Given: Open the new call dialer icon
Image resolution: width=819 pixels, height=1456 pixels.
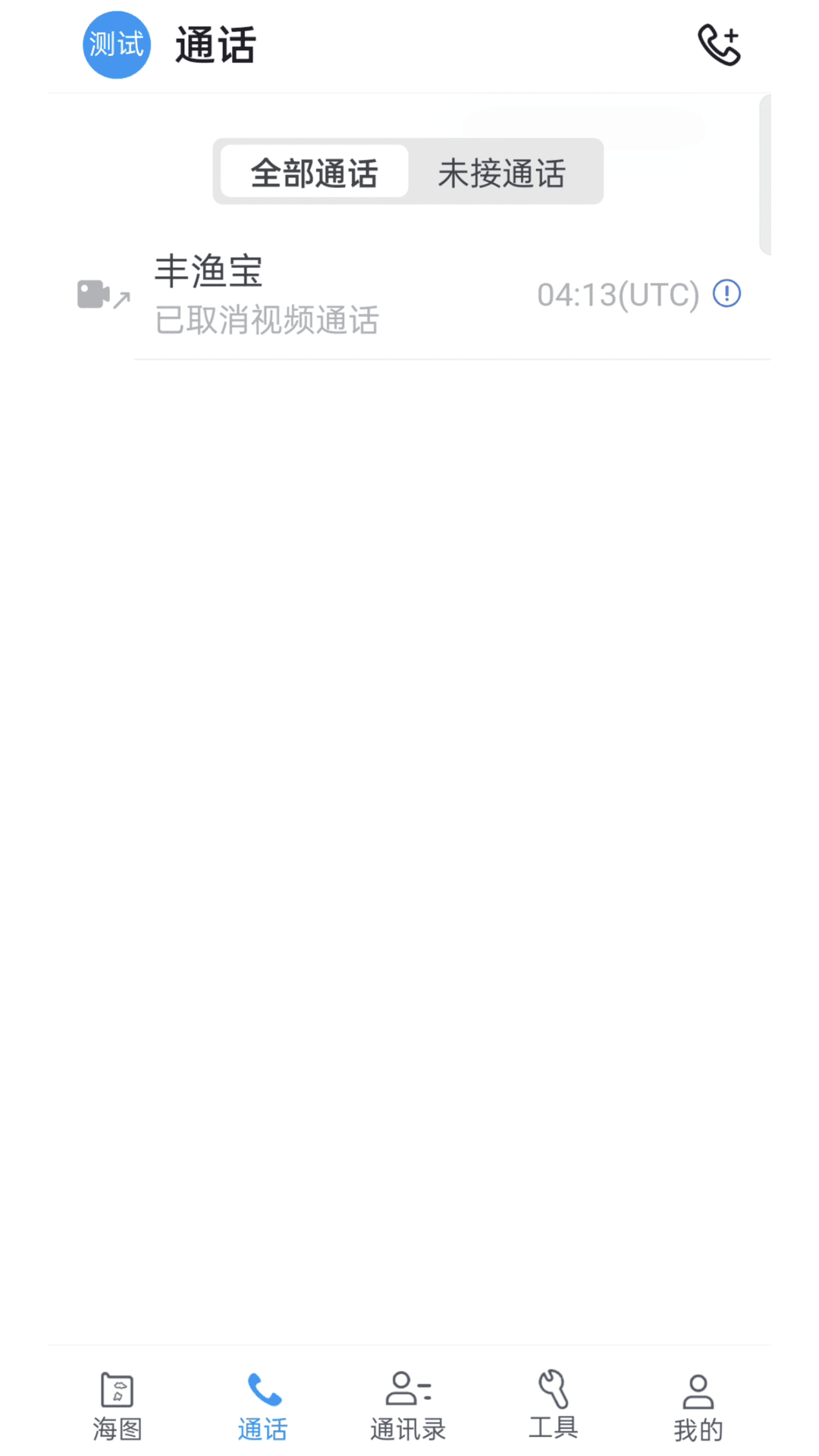Looking at the screenshot, I should (x=719, y=44).
